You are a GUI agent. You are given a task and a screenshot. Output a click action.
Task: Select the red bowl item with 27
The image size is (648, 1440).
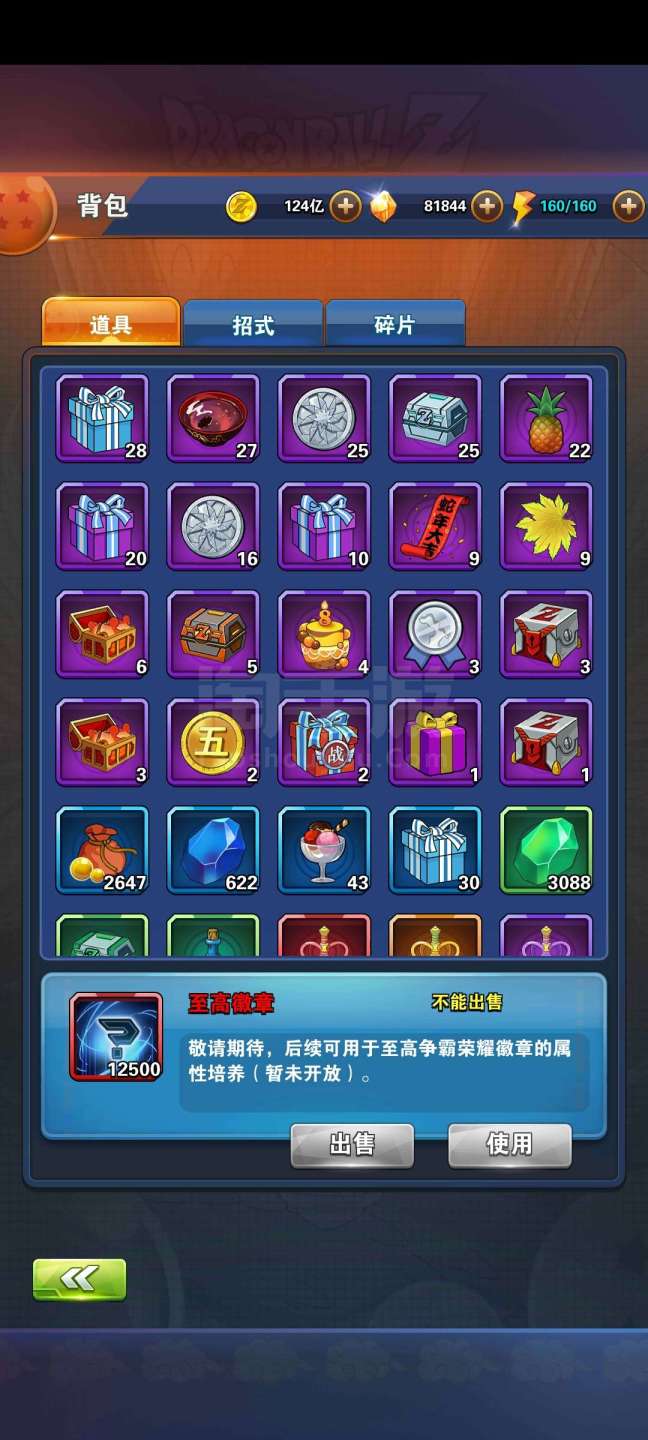(213, 418)
